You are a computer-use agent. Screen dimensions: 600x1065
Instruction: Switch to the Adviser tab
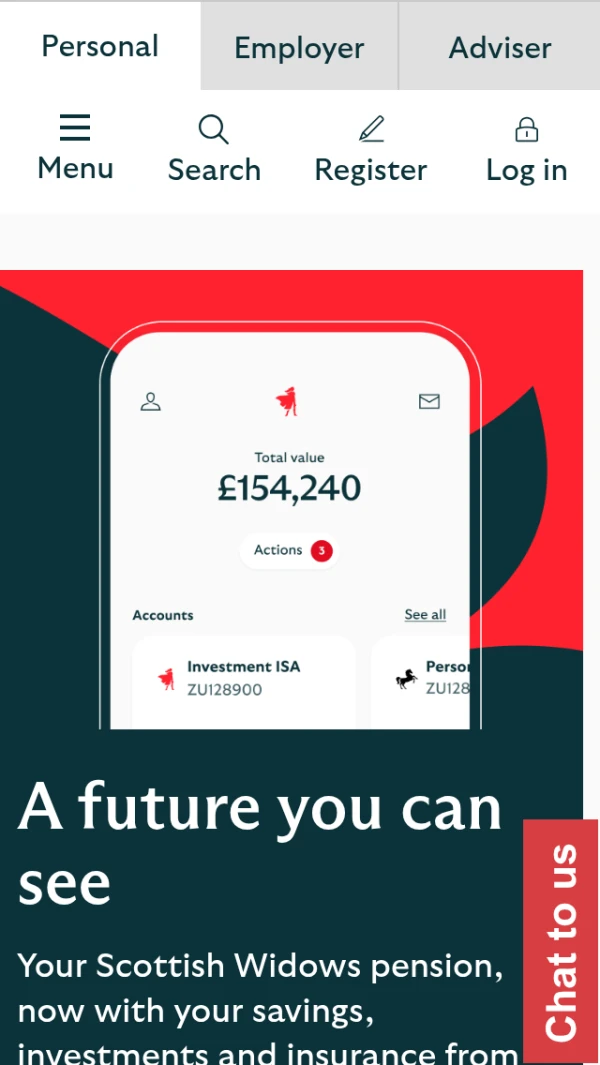tap(500, 47)
